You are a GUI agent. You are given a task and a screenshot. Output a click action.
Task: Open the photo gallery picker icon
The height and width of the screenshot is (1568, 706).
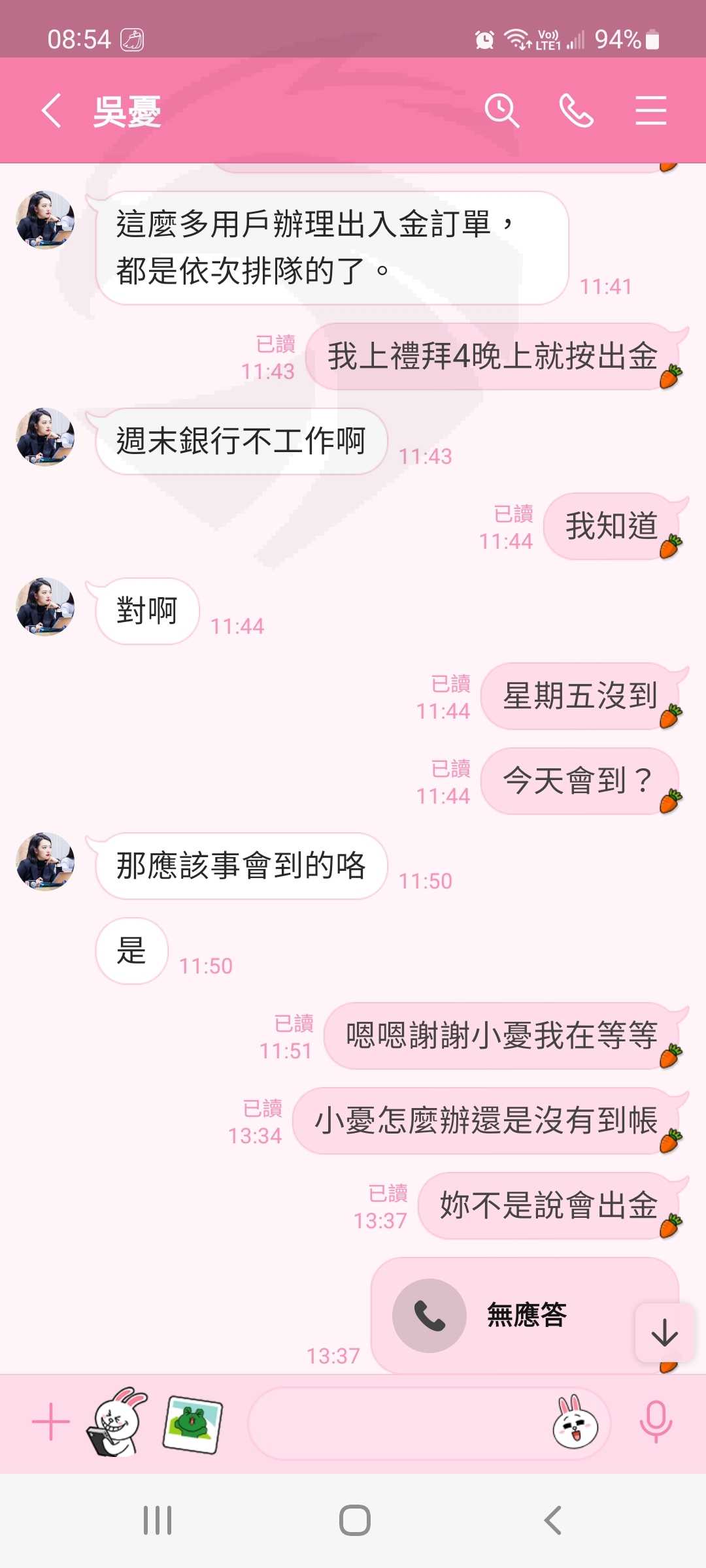pyautogui.click(x=192, y=1424)
